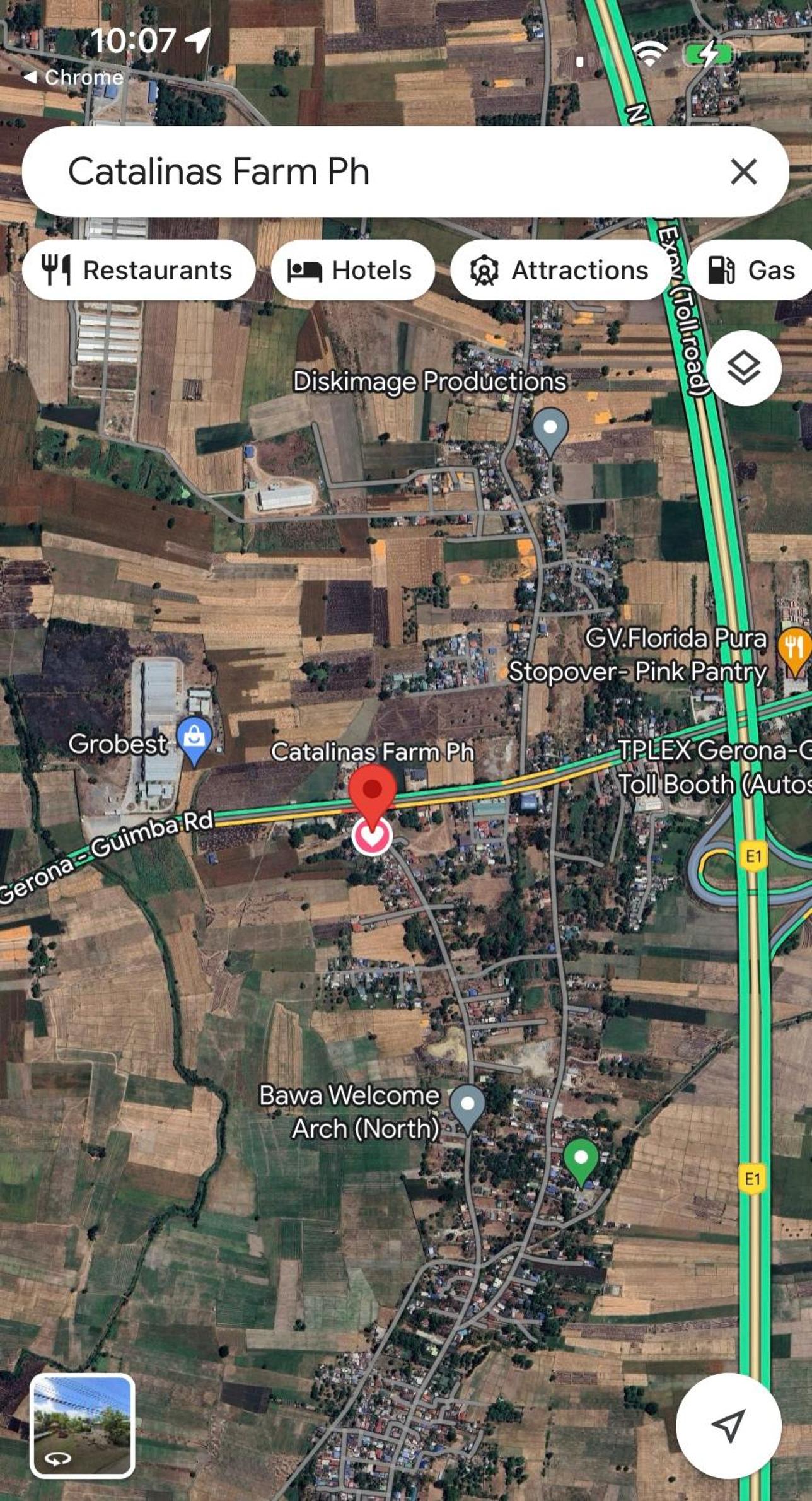The height and width of the screenshot is (1501, 812).
Task: Return to Chrome via back link
Action: point(73,77)
